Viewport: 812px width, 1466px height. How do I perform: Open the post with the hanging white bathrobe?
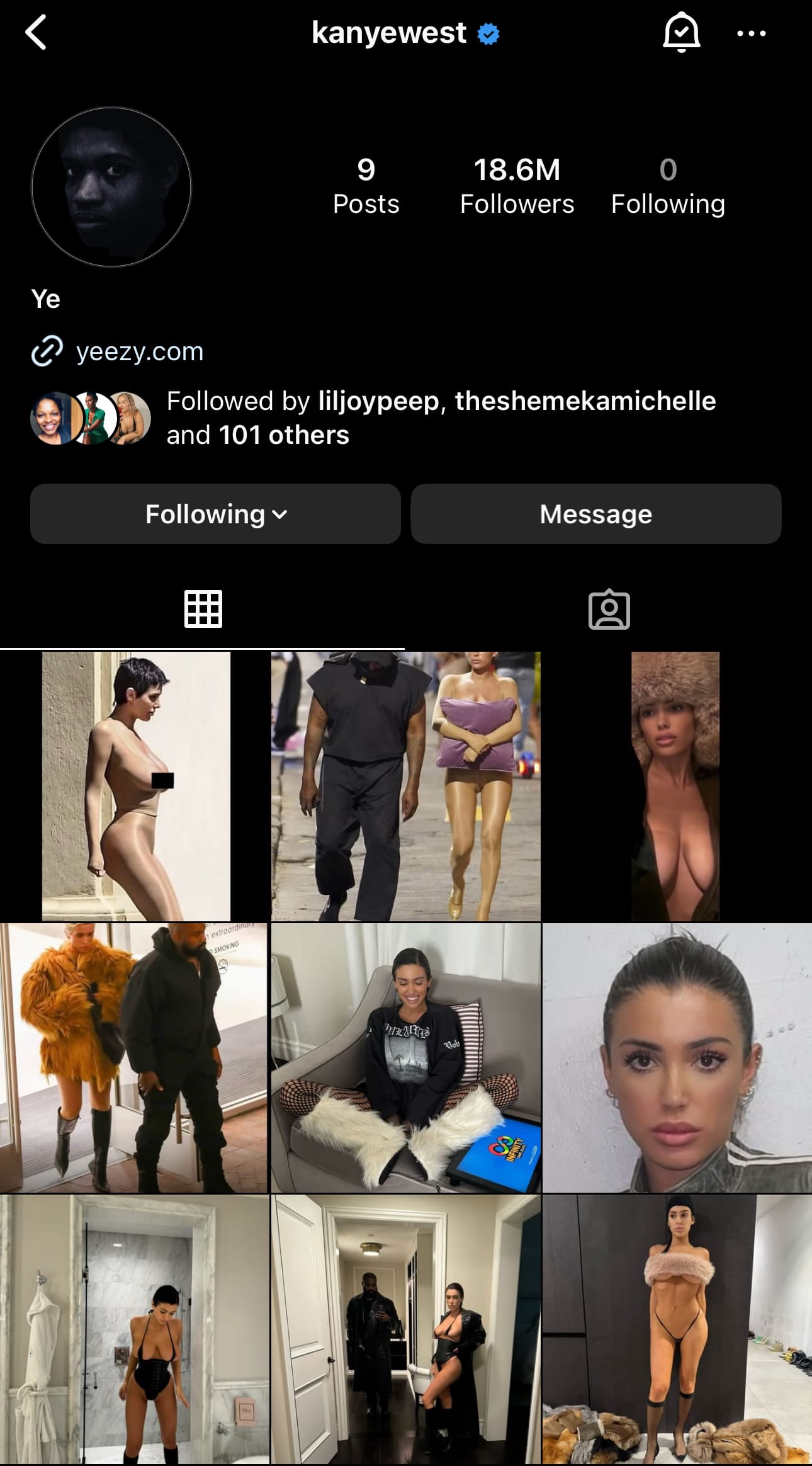coord(134,1329)
